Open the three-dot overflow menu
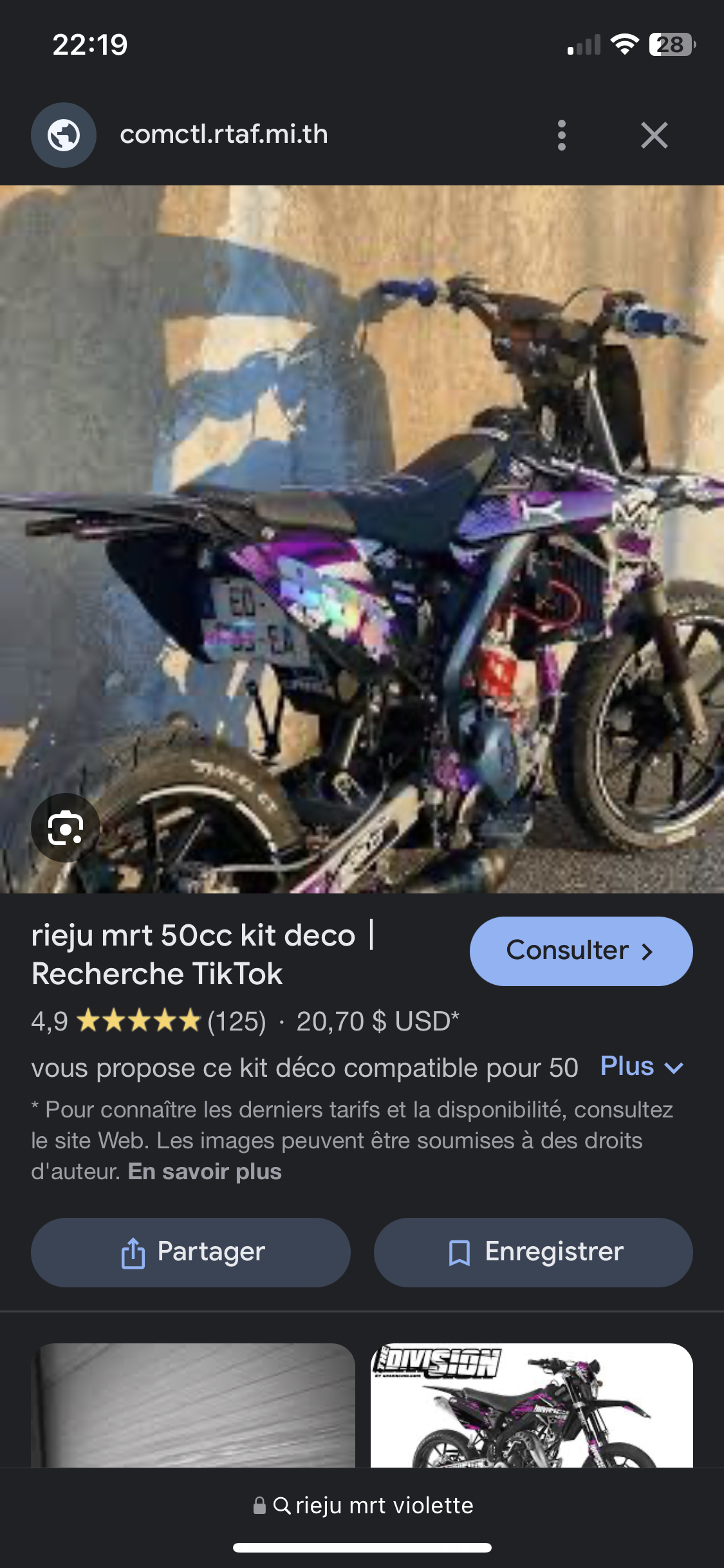This screenshot has width=724, height=1568. (562, 135)
